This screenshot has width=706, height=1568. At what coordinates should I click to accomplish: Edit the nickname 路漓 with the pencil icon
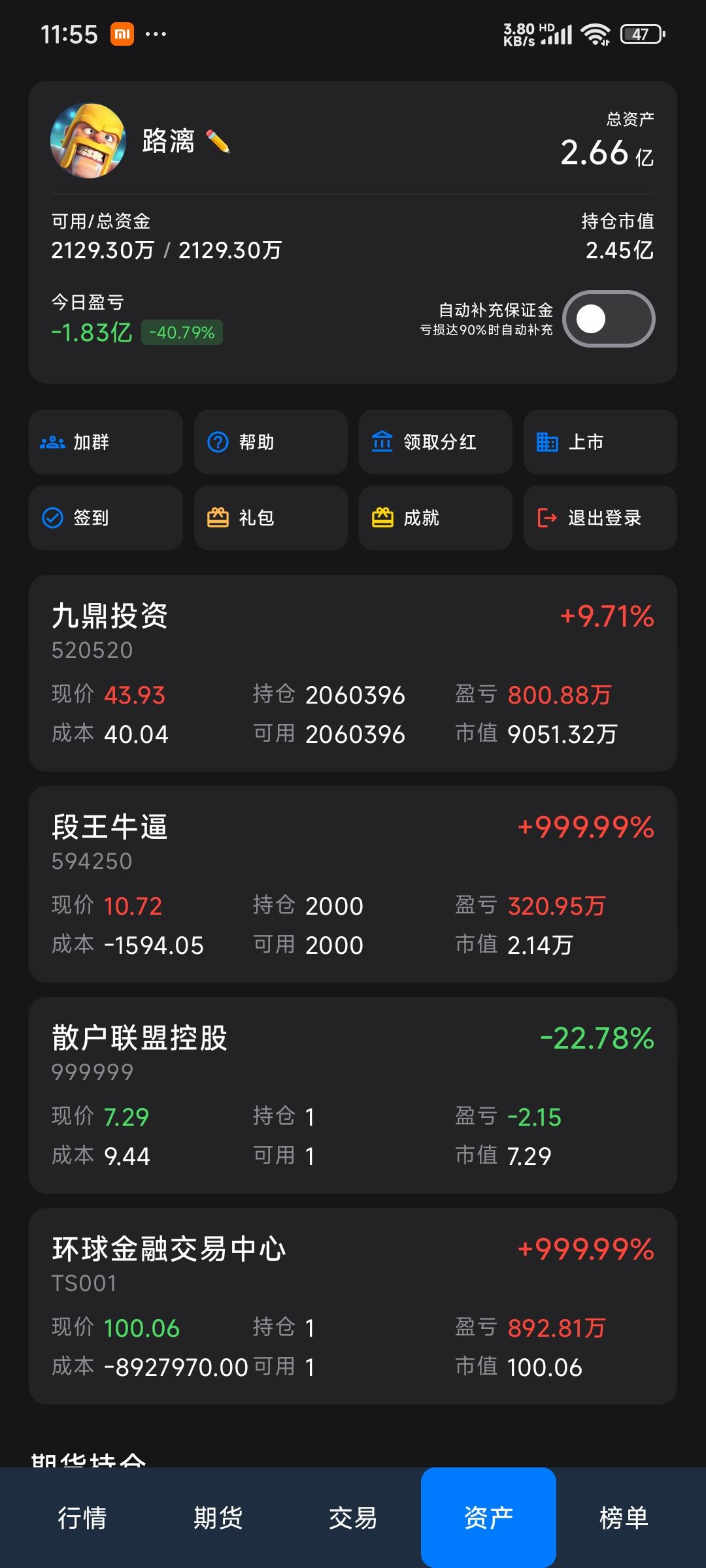(x=218, y=141)
